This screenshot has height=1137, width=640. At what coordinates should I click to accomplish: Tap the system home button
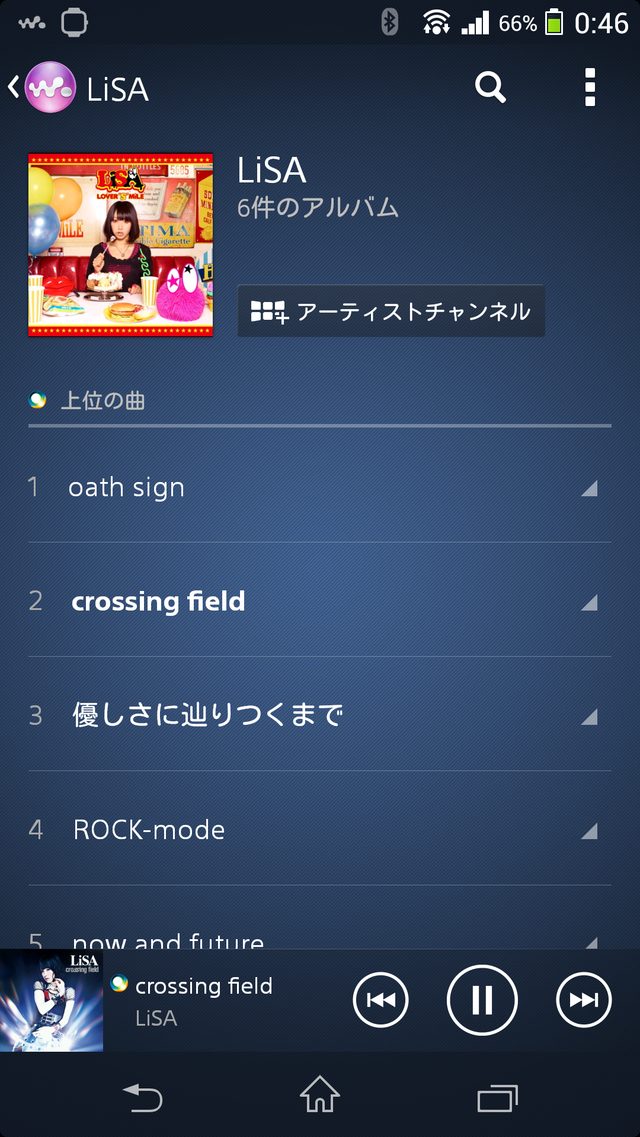click(x=320, y=1096)
